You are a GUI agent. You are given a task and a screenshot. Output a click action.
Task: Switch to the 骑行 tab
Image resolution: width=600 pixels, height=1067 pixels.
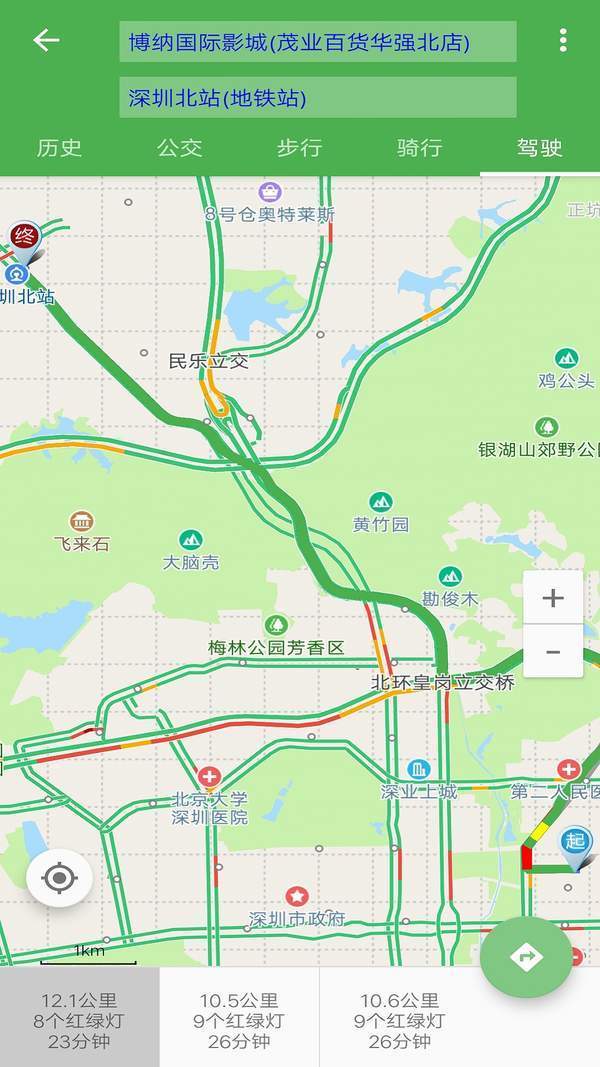(420, 148)
